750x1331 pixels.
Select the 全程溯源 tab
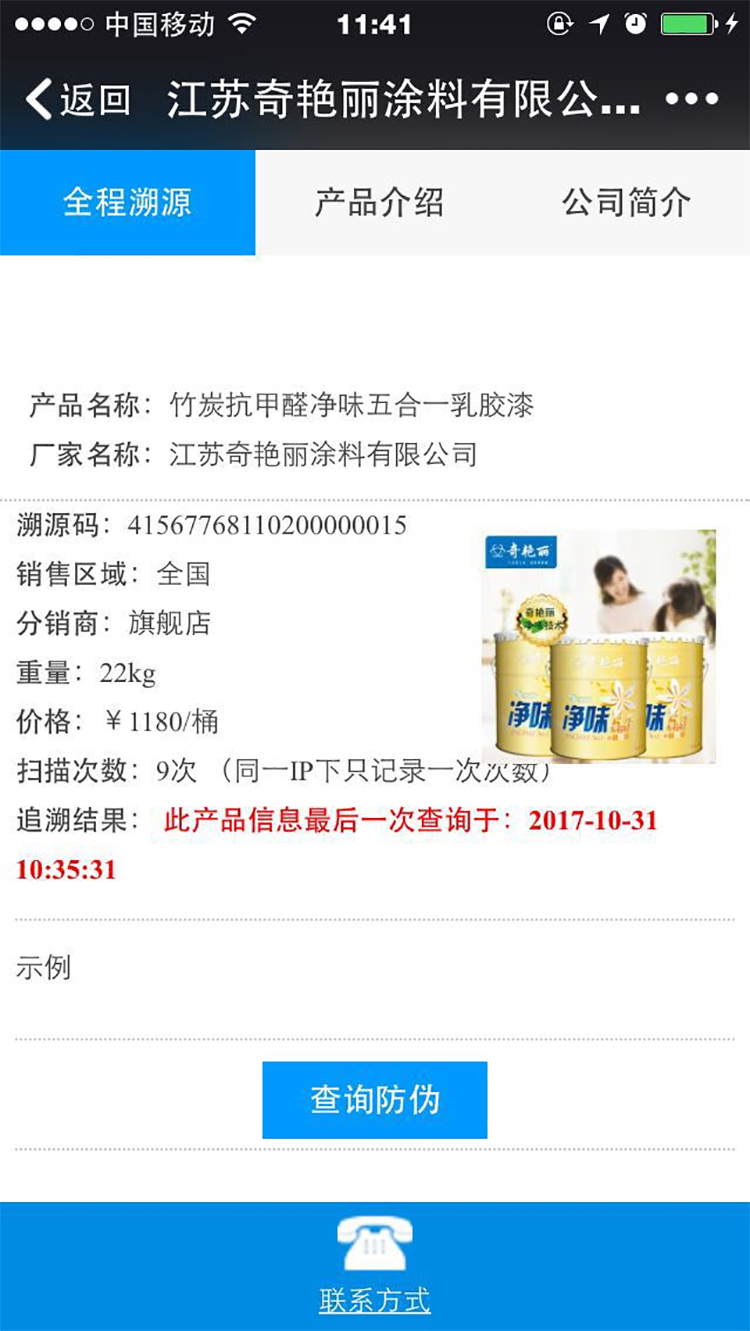click(x=127, y=203)
